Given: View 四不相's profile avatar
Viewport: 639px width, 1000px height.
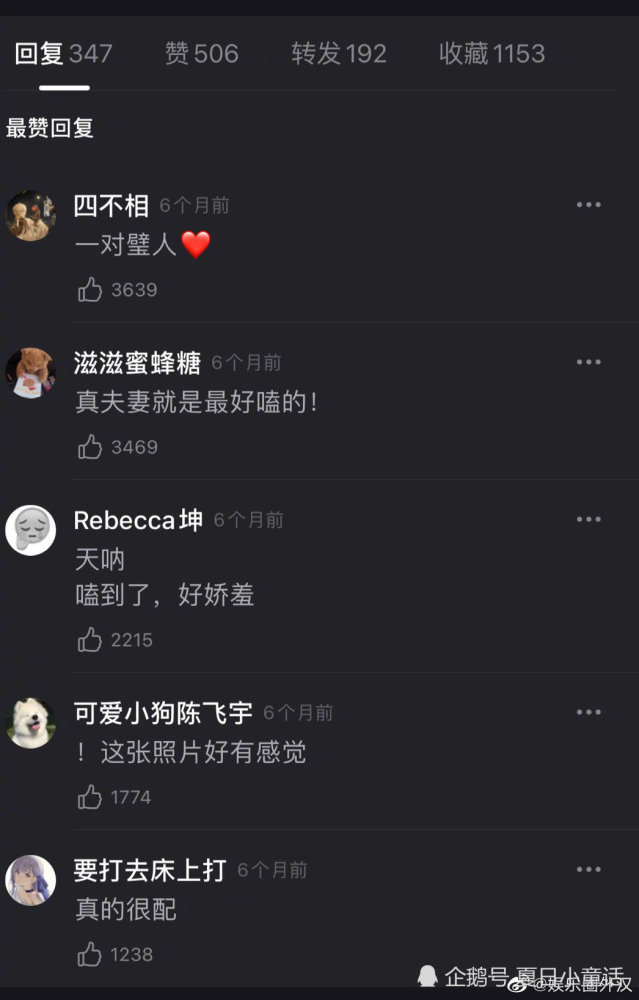Looking at the screenshot, I should click(30, 215).
